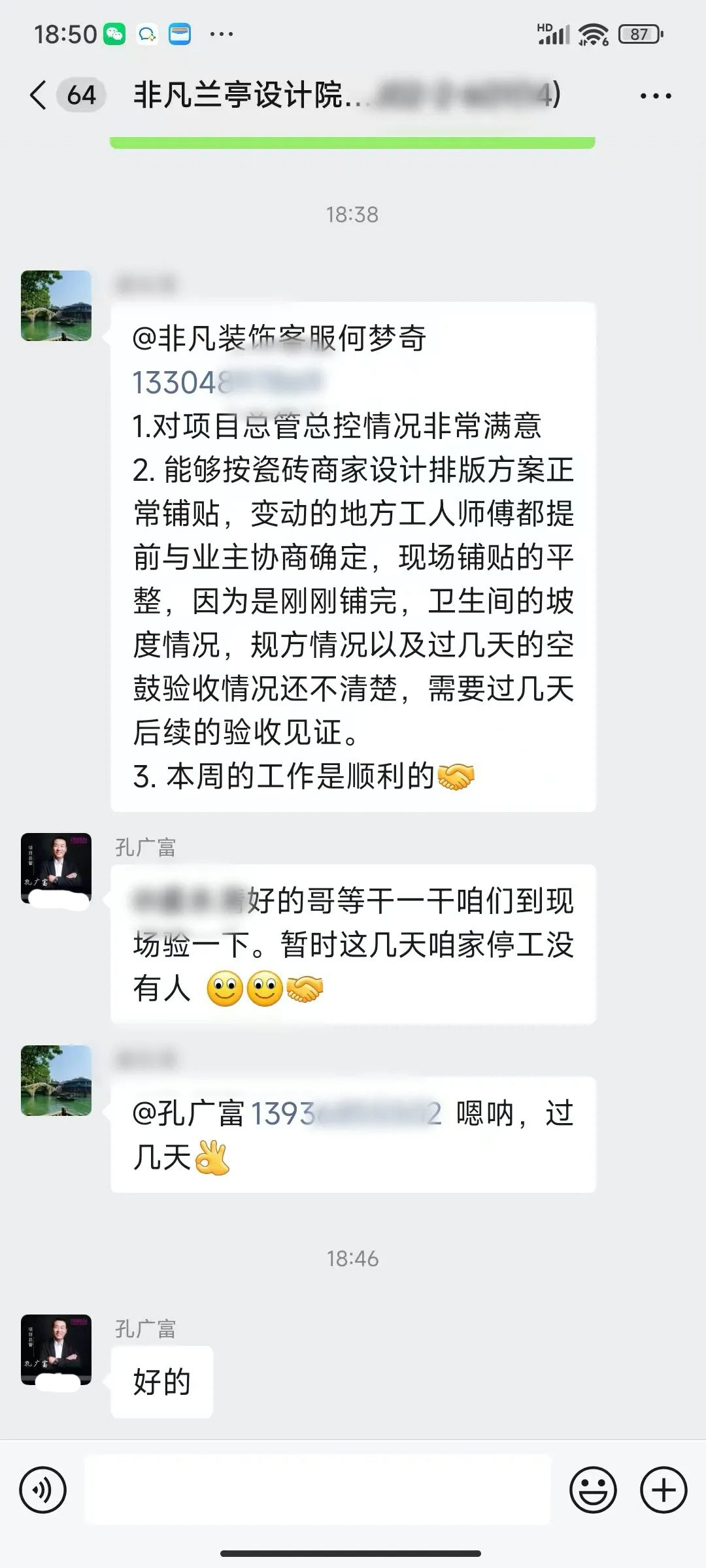
Task: Open the group chat overflow menu
Action: [x=655, y=96]
